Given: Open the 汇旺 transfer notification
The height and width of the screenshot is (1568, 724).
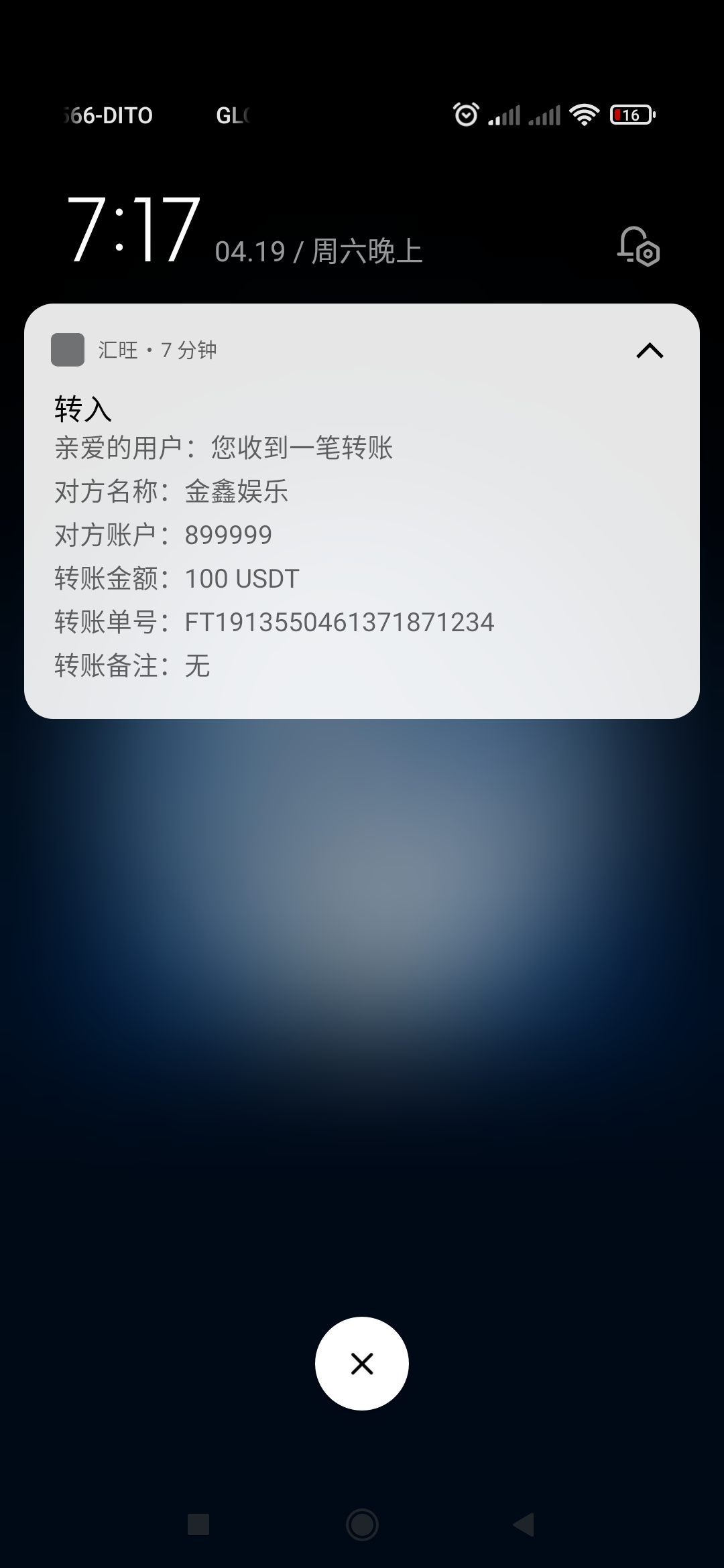Looking at the screenshot, I should pyautogui.click(x=362, y=536).
